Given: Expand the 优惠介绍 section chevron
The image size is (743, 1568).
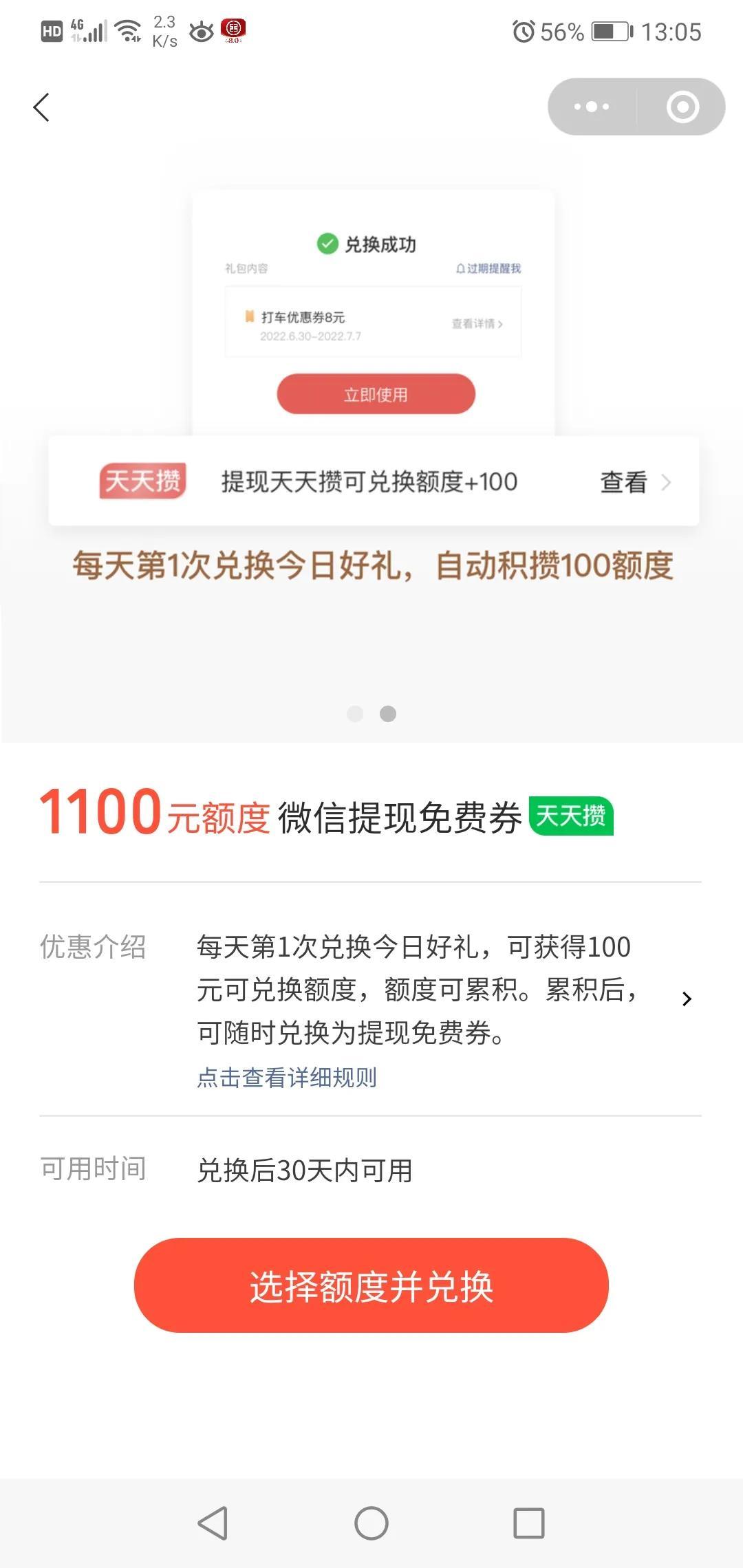Looking at the screenshot, I should [687, 999].
